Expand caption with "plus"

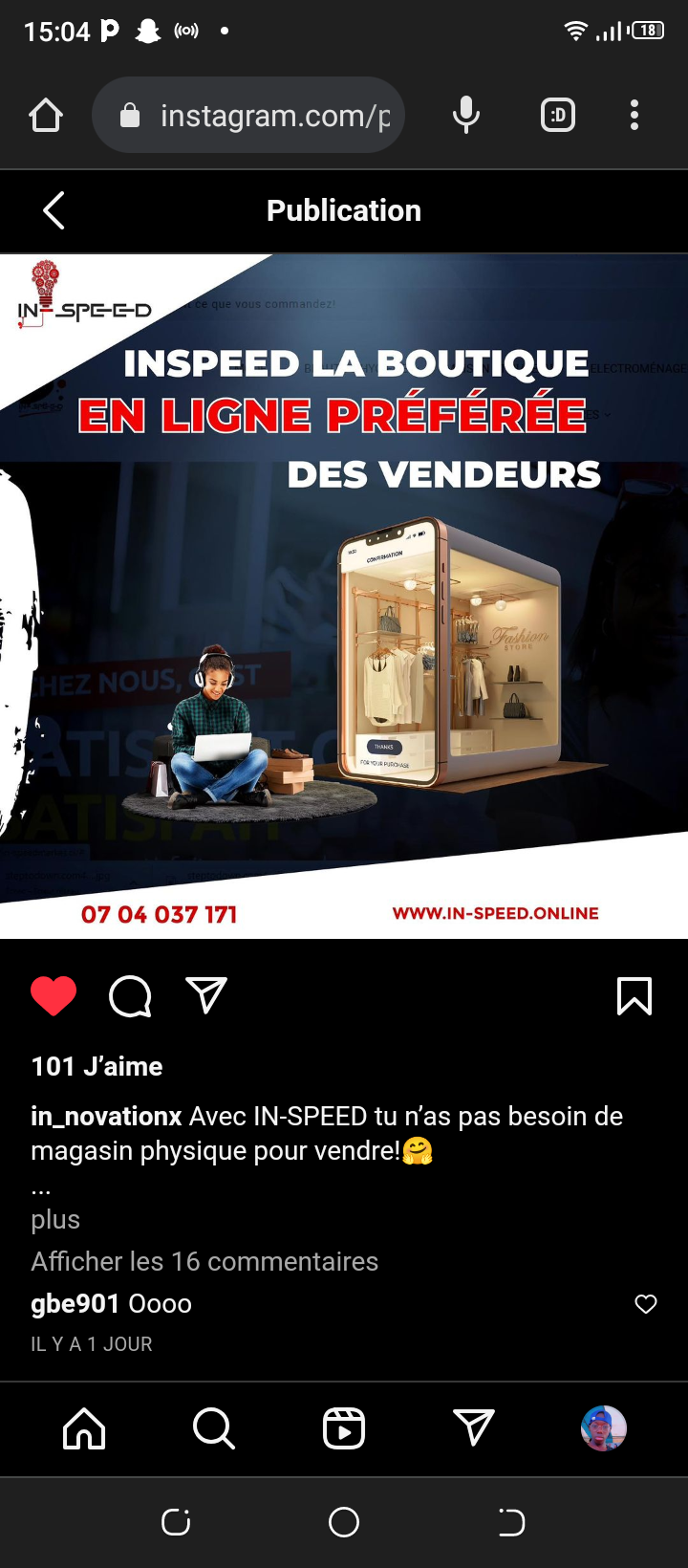click(x=55, y=1220)
